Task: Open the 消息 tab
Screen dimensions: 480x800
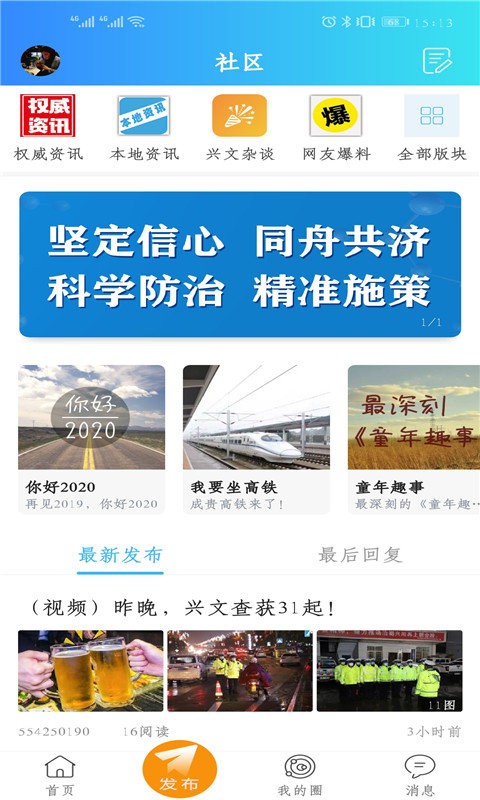Action: pyautogui.click(x=420, y=776)
